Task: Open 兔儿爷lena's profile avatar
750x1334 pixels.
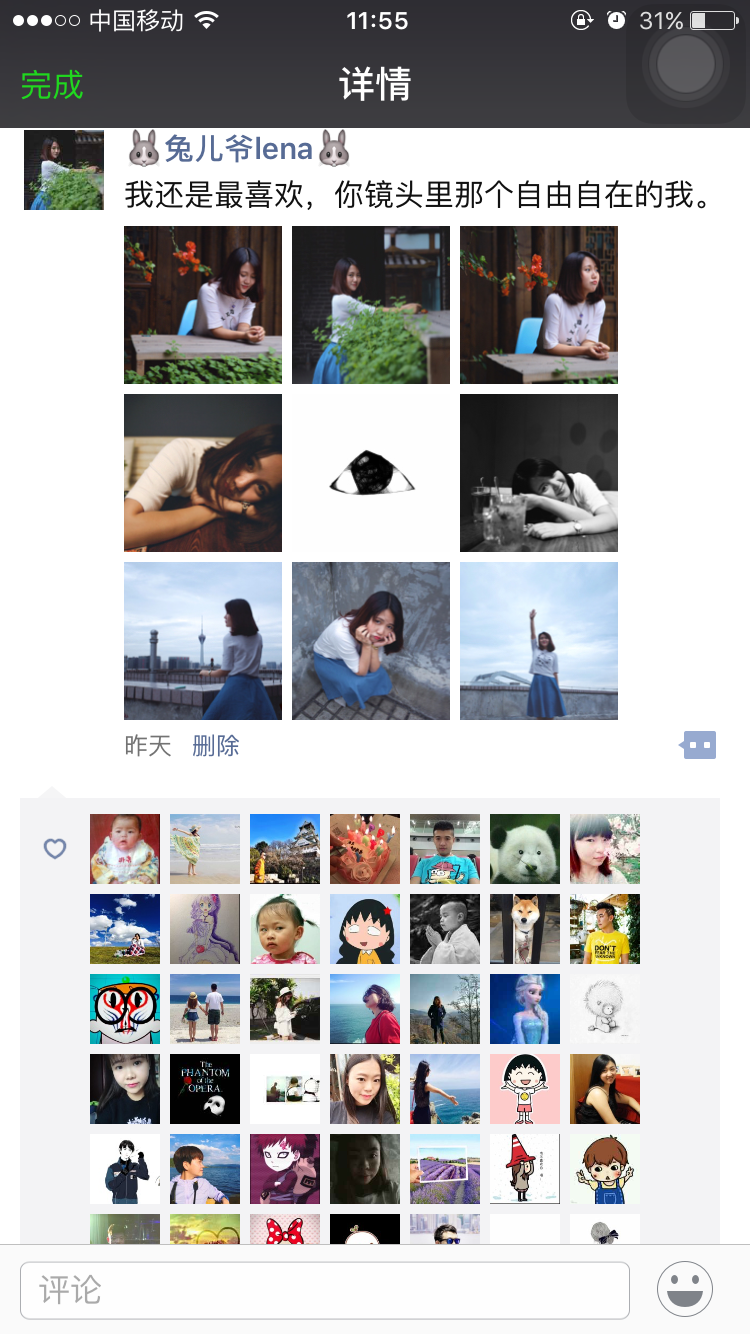Action: pyautogui.click(x=64, y=170)
